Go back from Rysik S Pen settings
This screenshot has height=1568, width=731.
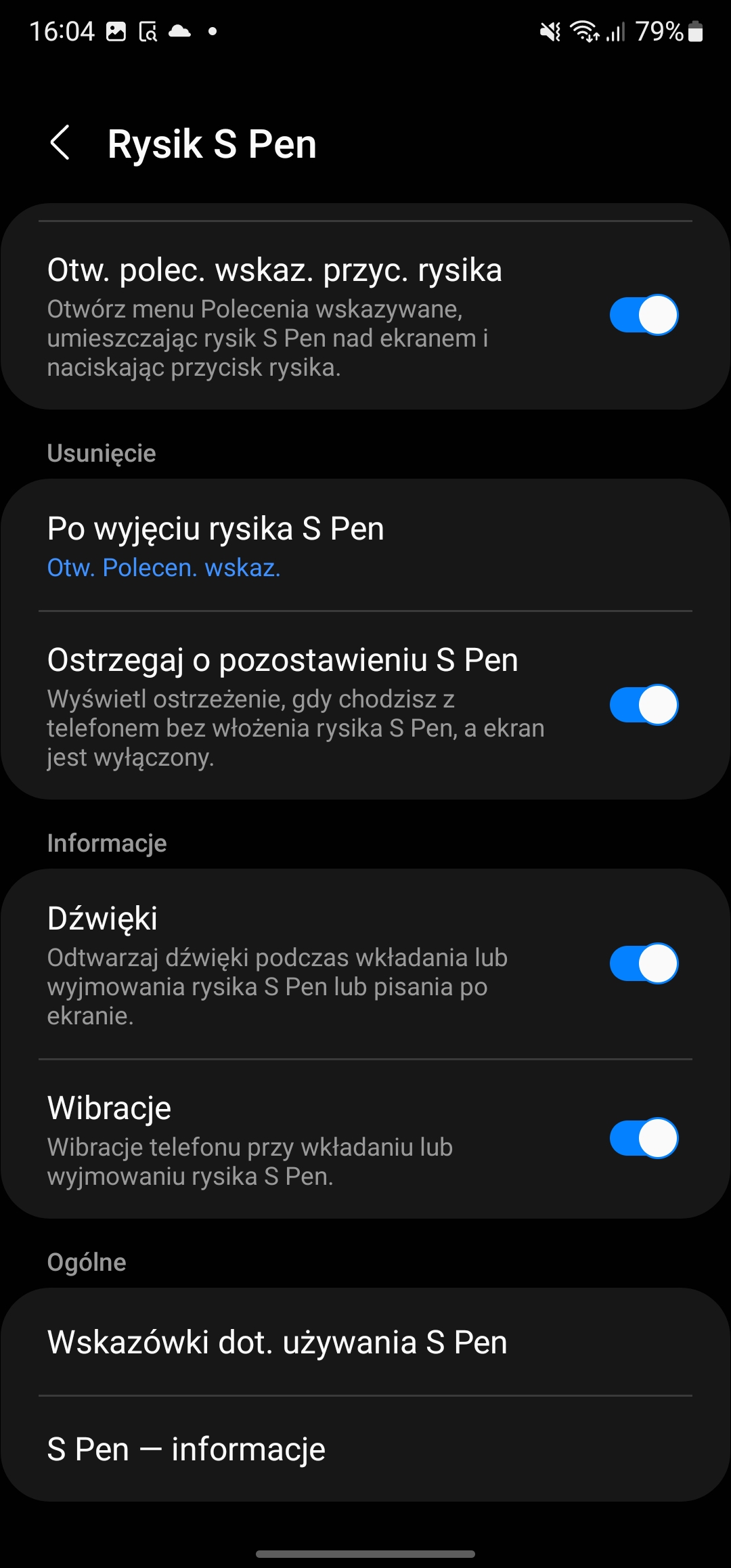pyautogui.click(x=60, y=143)
